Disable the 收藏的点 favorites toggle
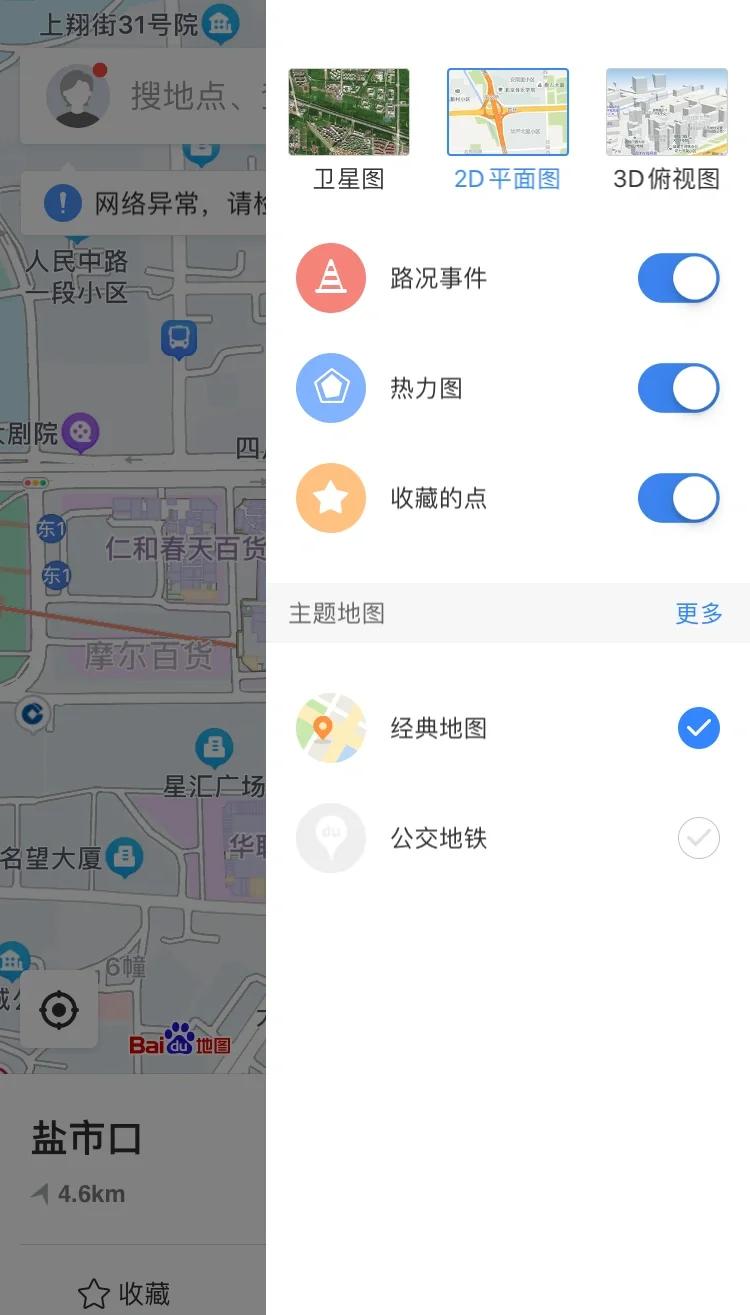 678,497
